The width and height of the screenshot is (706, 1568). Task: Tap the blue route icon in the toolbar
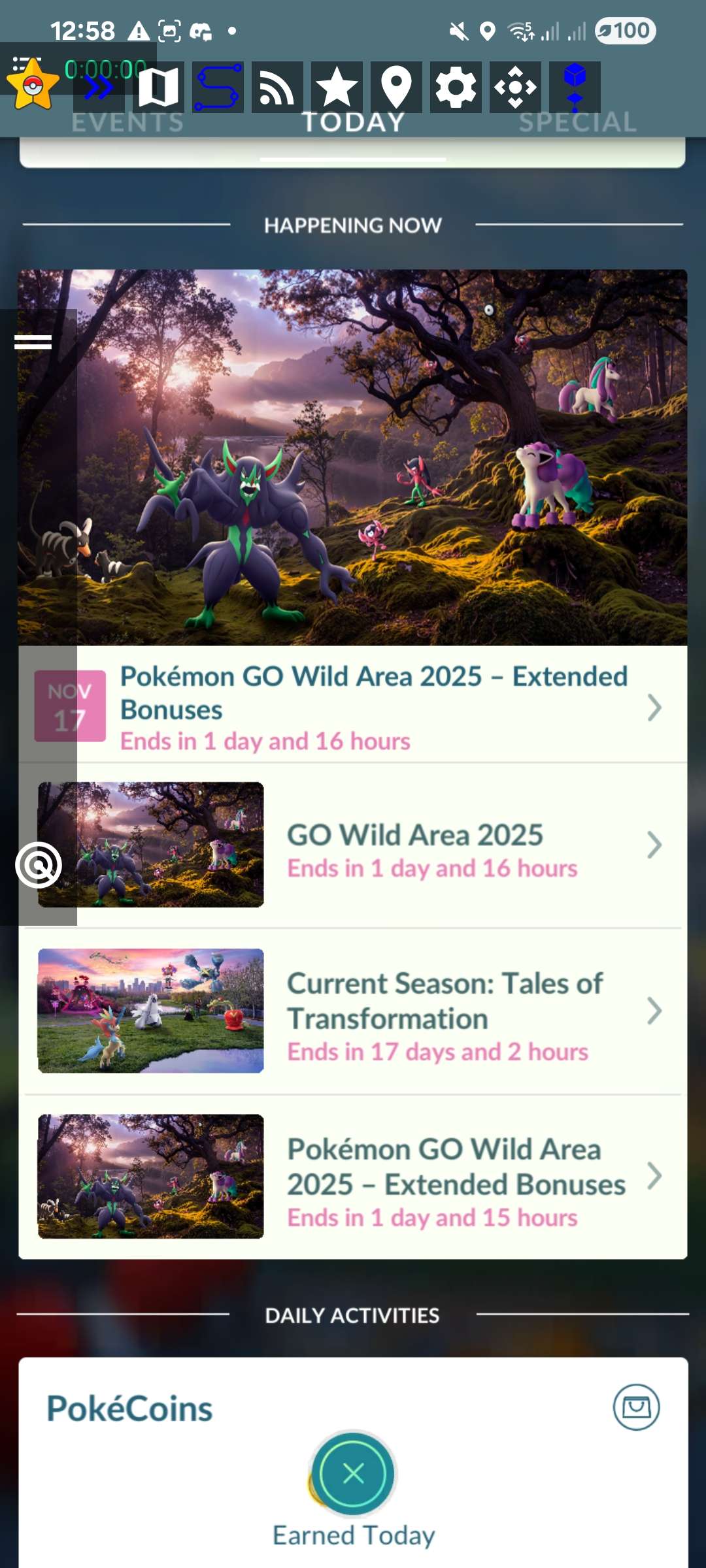(x=218, y=87)
